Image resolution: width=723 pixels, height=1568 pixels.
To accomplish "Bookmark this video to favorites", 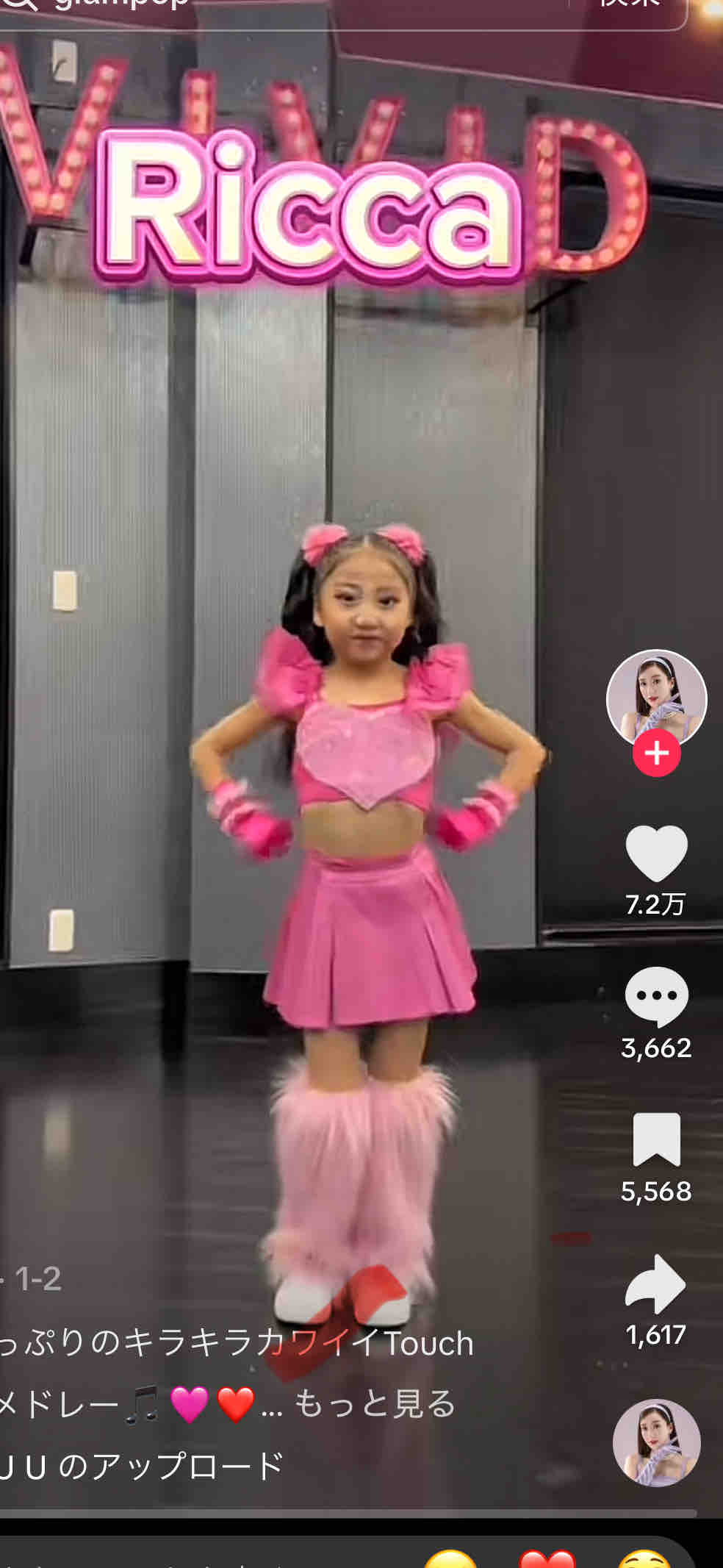I will [x=656, y=1139].
